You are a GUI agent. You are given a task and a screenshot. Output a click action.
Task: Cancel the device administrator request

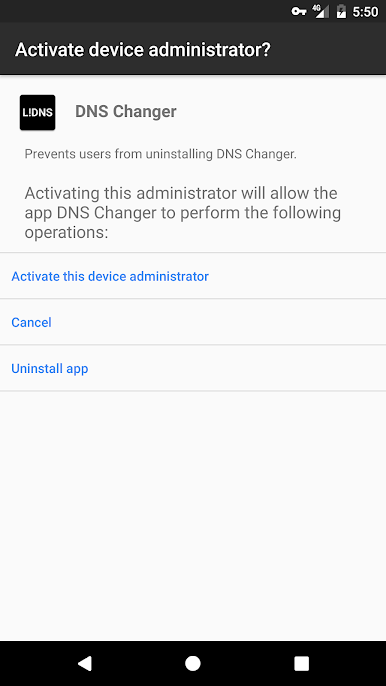click(193, 322)
